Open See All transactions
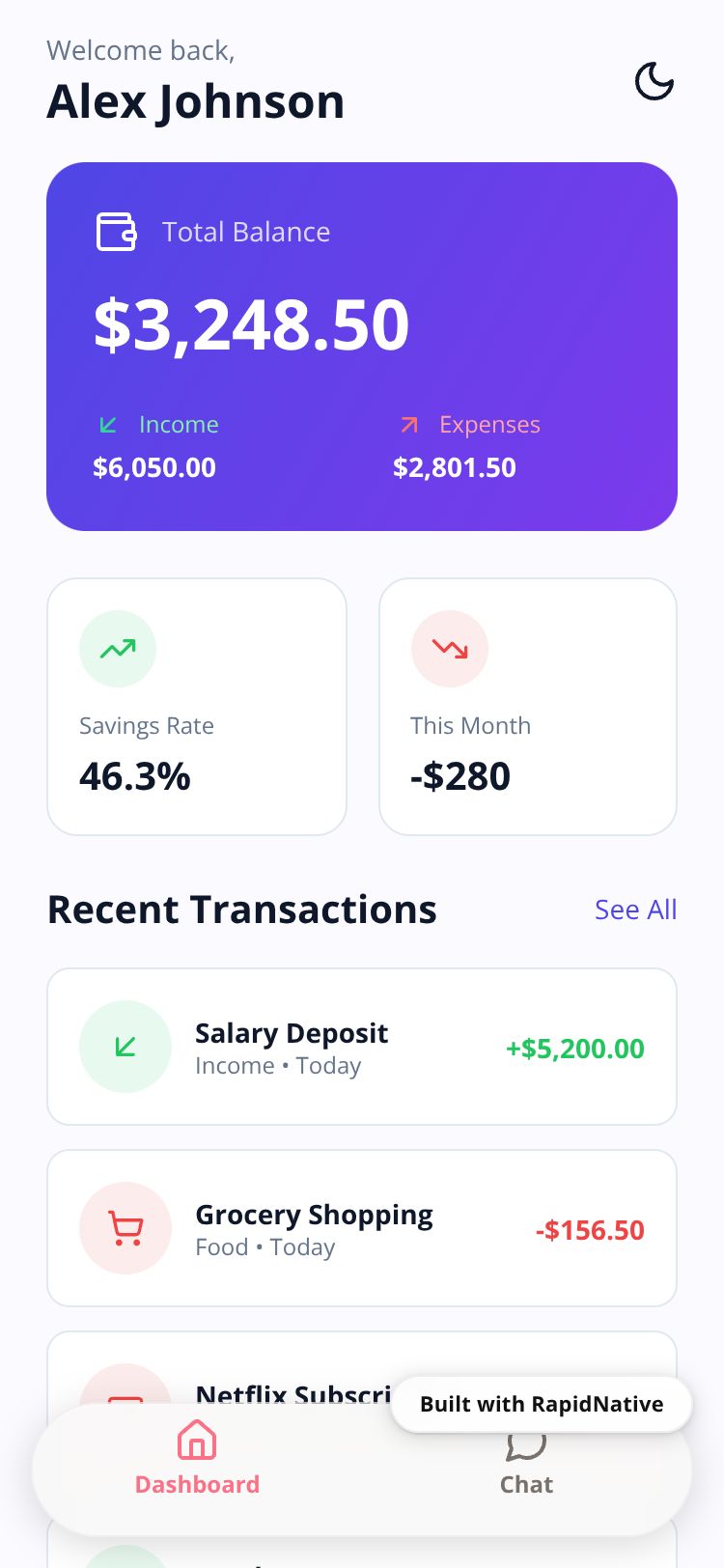Viewport: 724px width, 1568px height. [x=635, y=910]
